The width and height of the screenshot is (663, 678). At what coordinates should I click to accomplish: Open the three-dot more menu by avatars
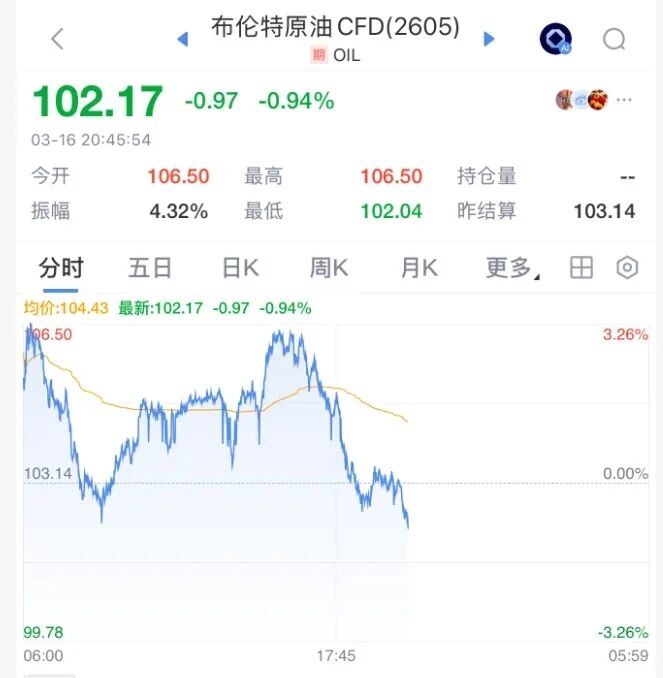(x=625, y=100)
